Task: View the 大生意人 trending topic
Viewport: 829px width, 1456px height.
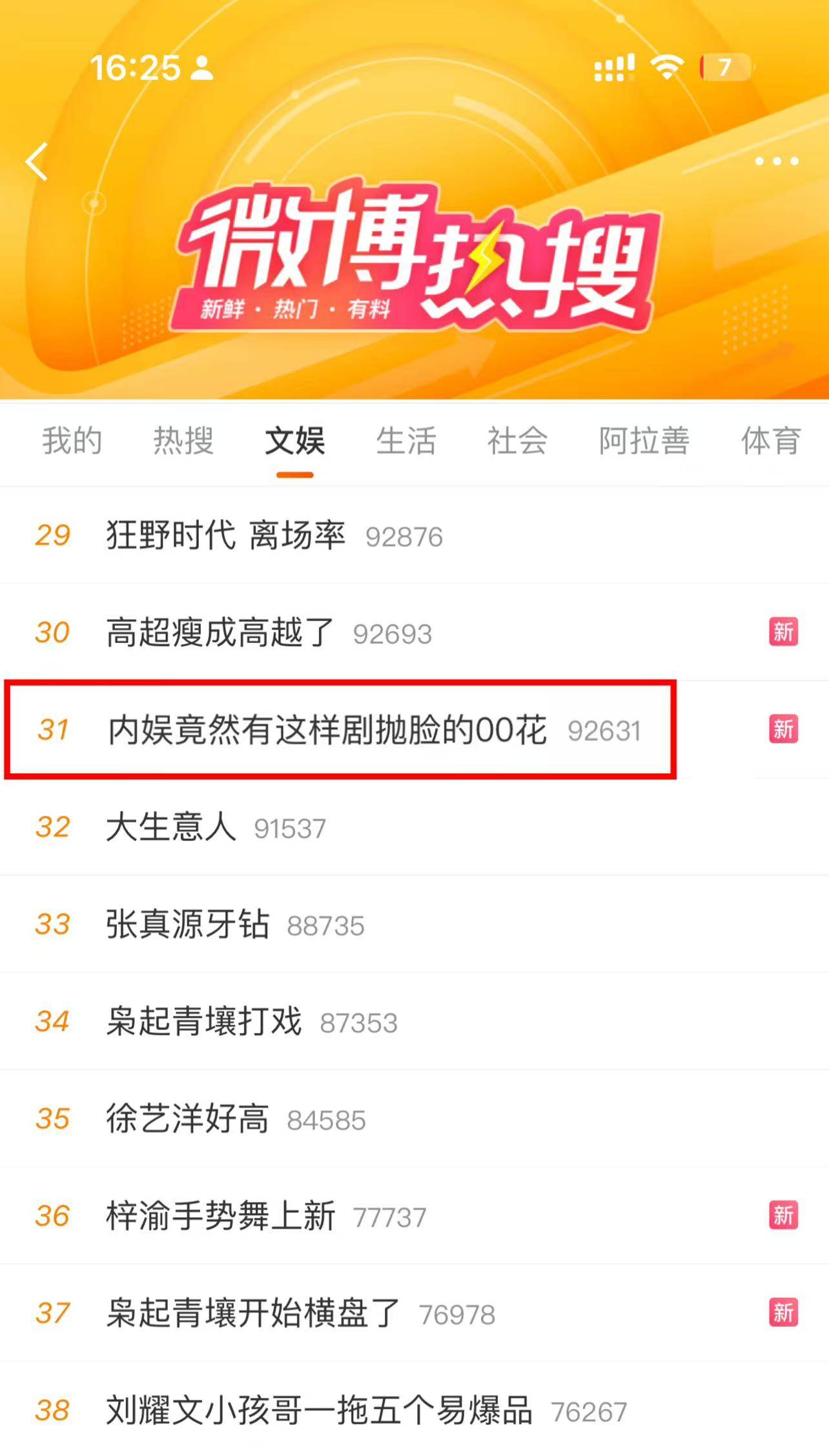Action: 171,827
